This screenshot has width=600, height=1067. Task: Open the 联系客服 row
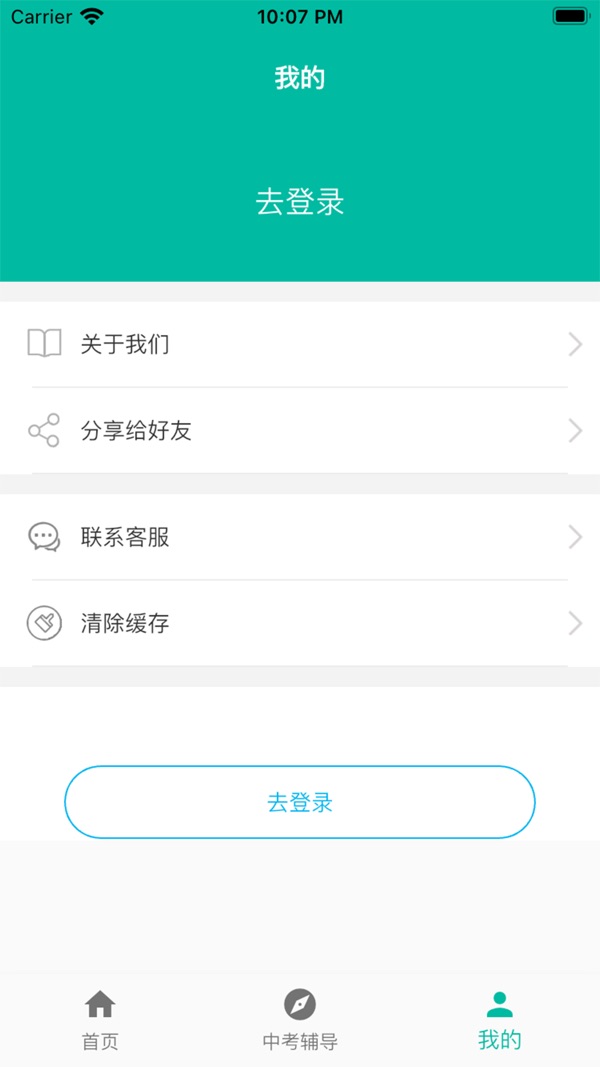click(x=300, y=537)
